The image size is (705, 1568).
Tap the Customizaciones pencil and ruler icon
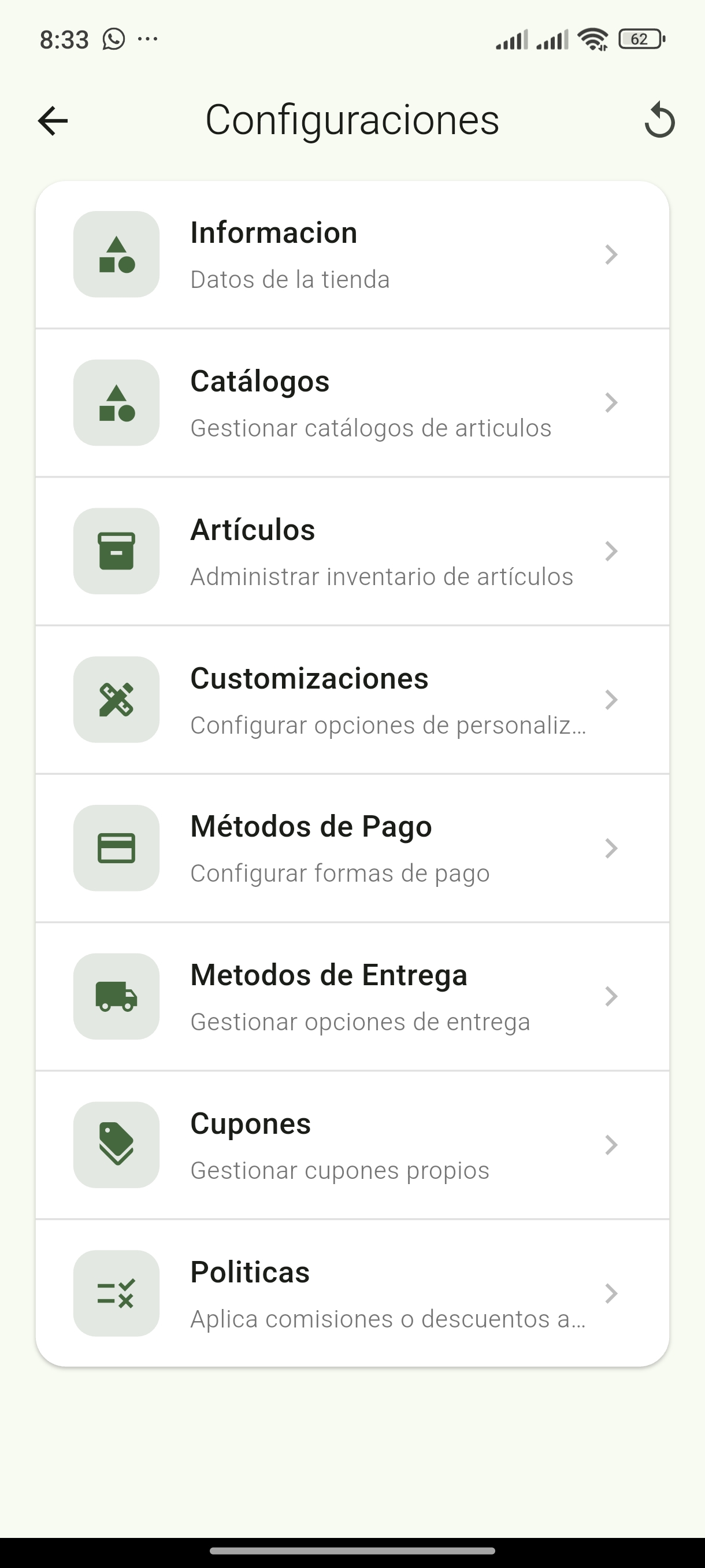116,700
